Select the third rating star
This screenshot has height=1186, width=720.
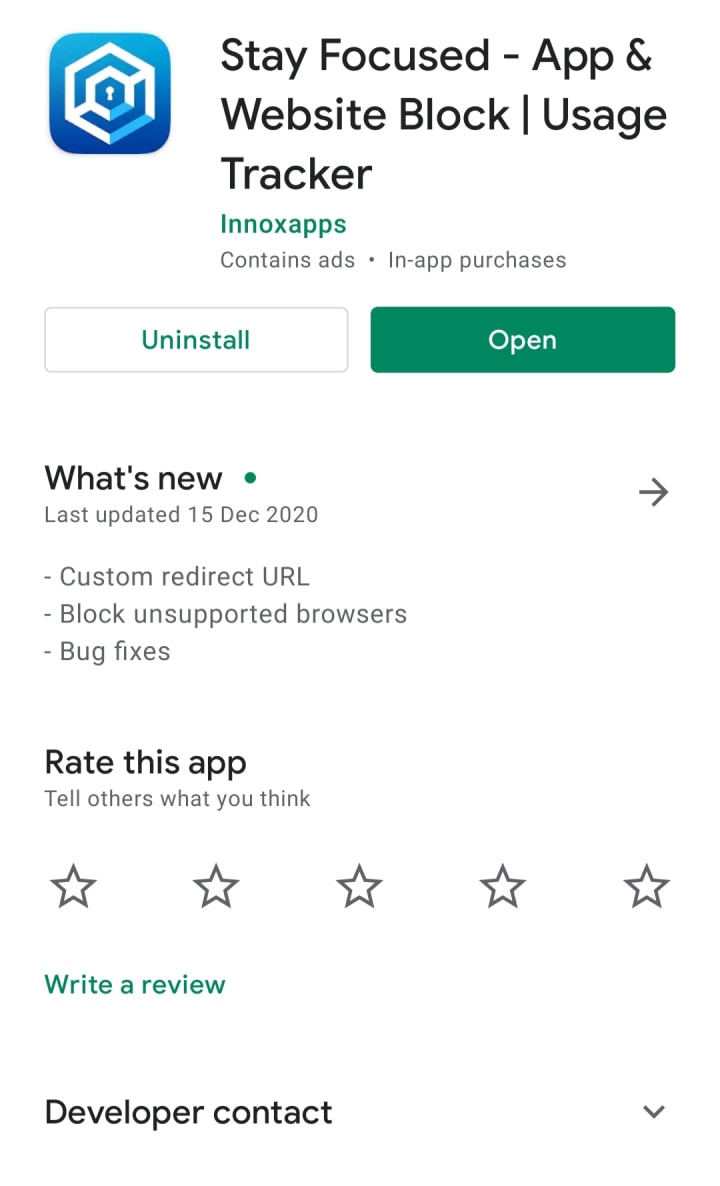[x=359, y=887]
